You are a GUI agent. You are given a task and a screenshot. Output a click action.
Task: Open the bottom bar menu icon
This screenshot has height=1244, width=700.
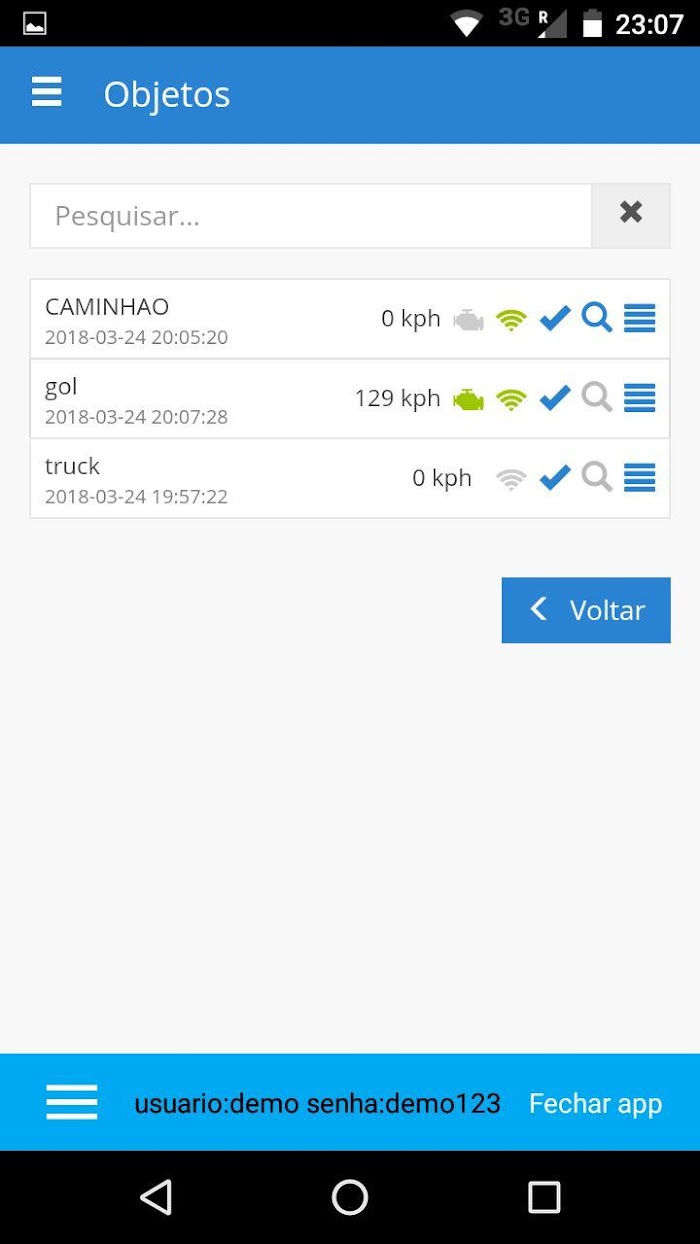click(72, 1102)
